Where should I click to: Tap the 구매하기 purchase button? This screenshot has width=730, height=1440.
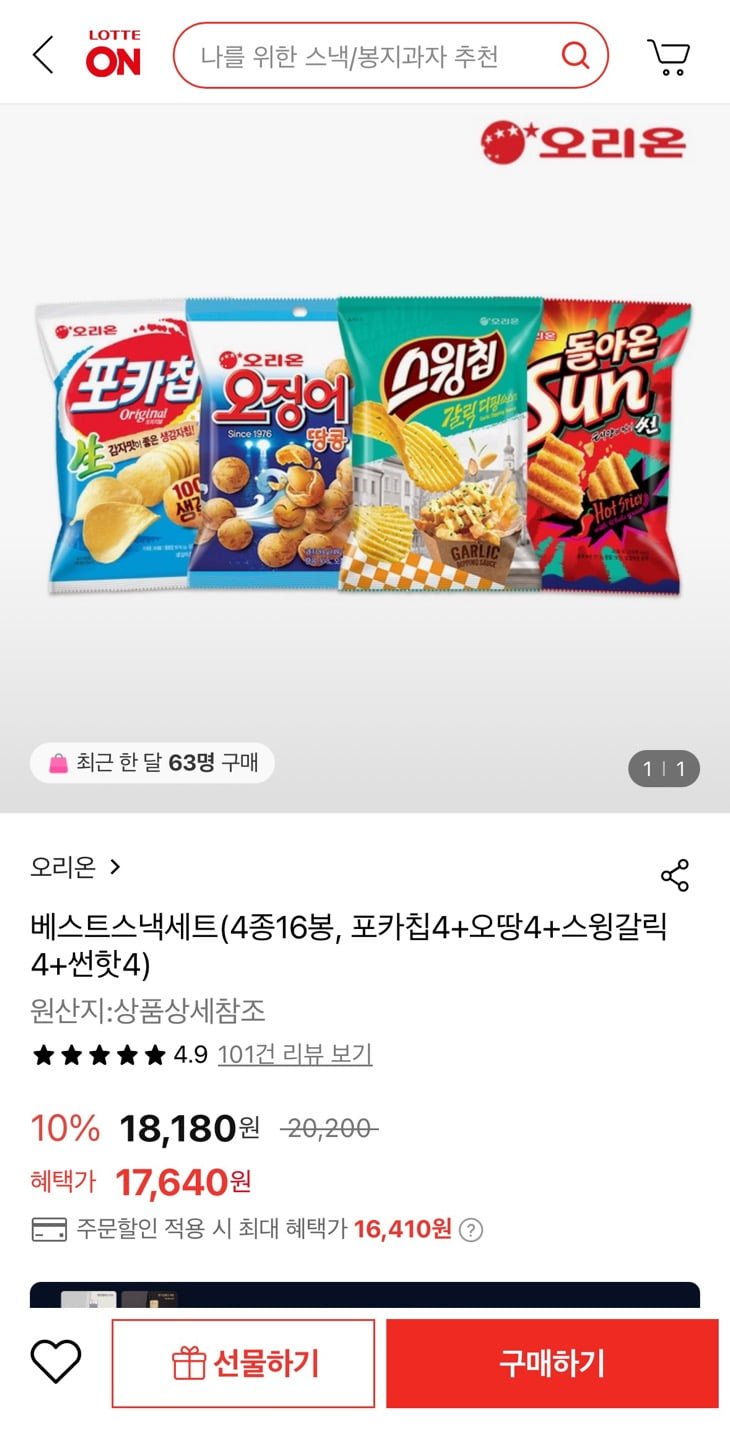click(552, 1363)
